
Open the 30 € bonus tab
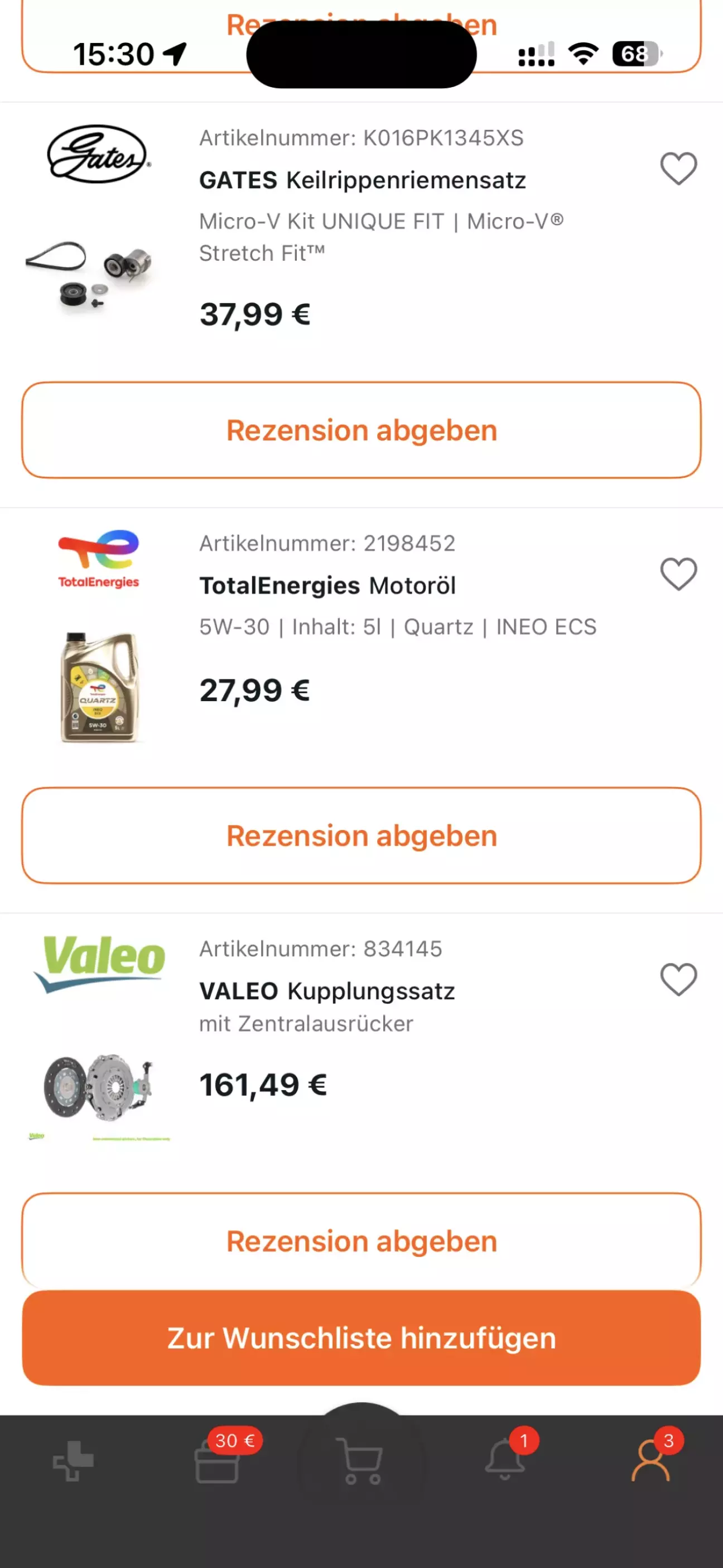[217, 1461]
